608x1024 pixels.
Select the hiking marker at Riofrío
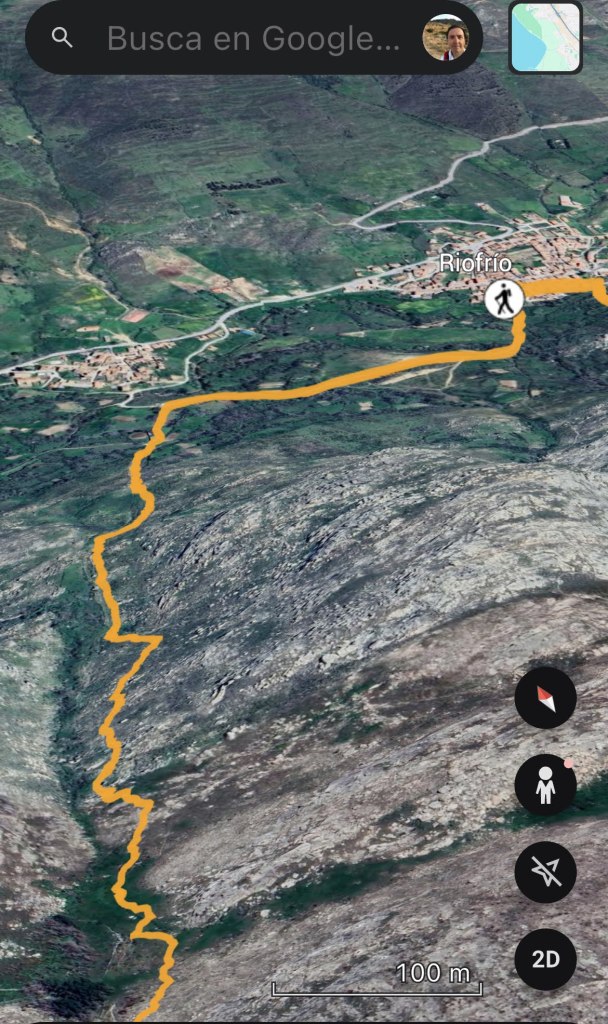[504, 298]
